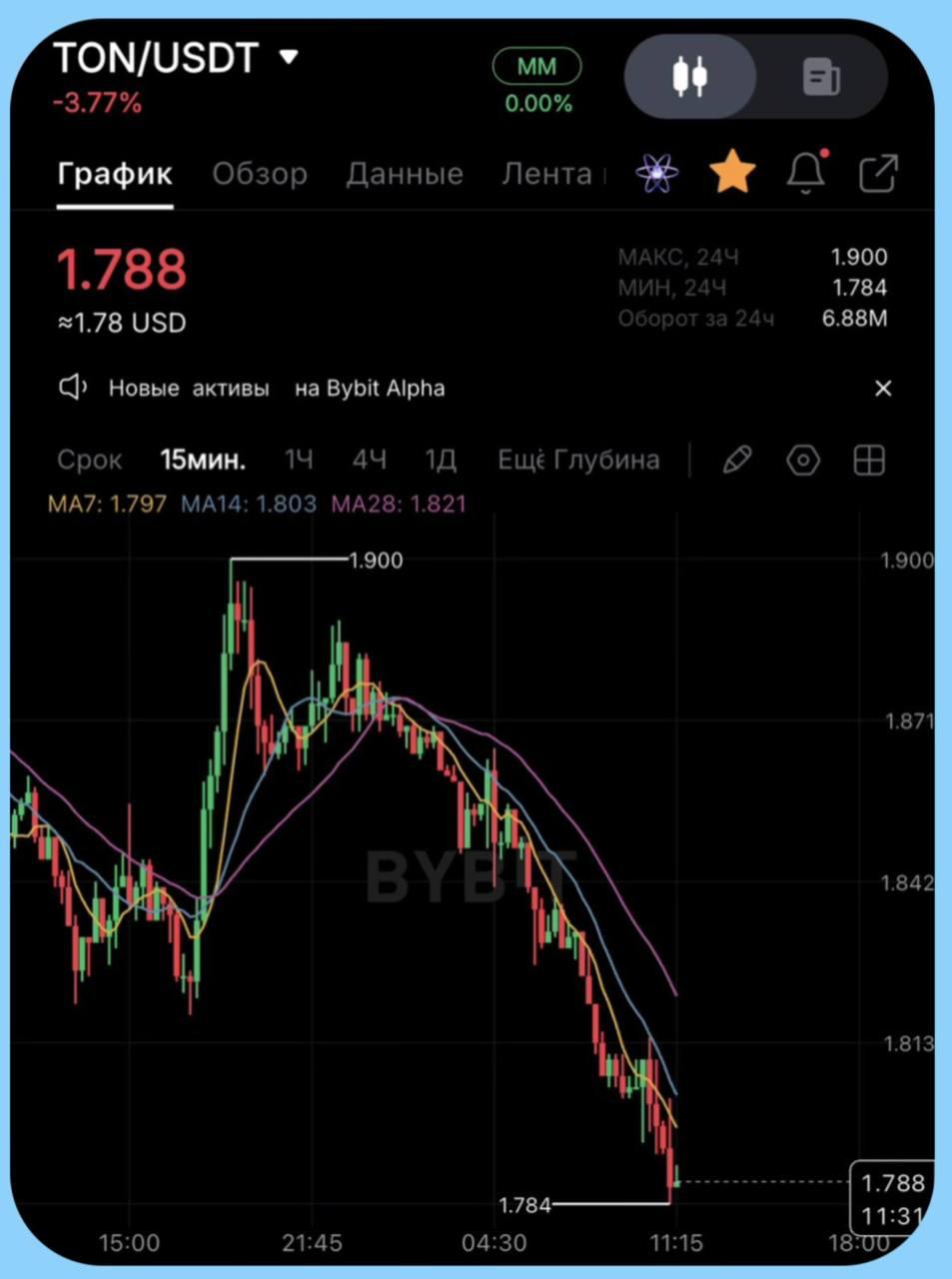The image size is (952, 1279).
Task: Switch to the candlestick chart view
Action: 690,77
